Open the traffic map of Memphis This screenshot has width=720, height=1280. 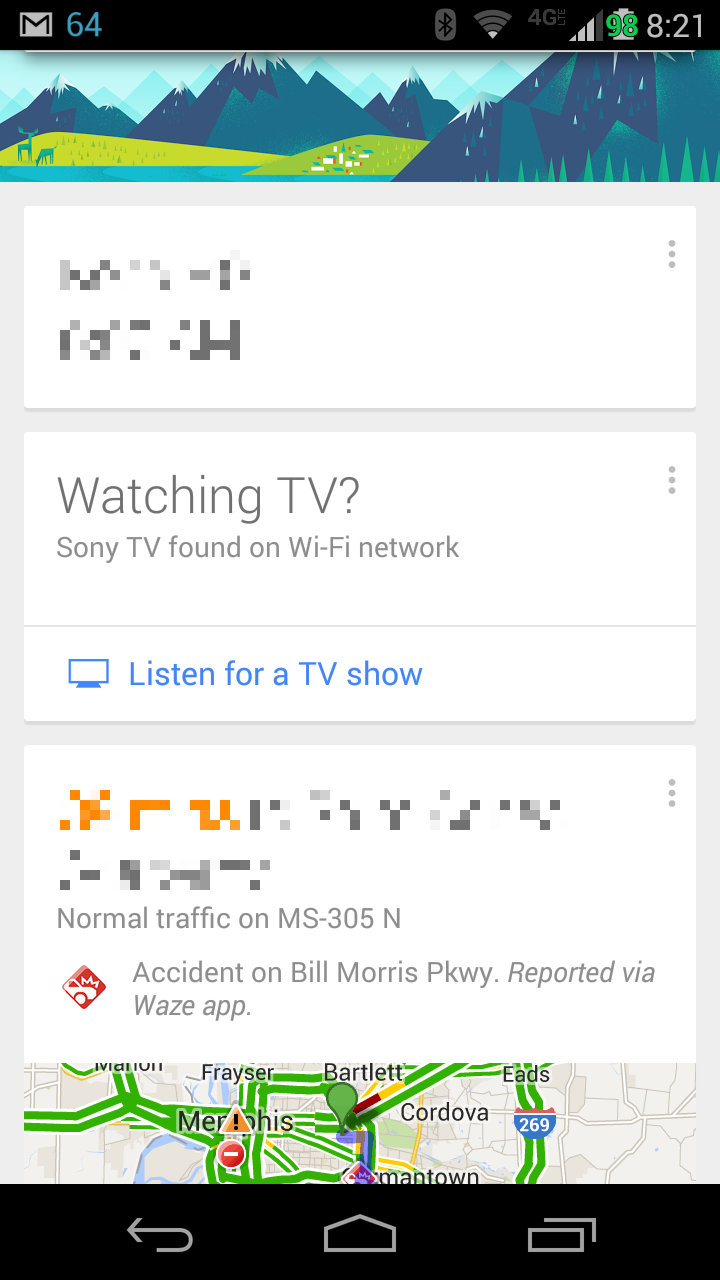point(360,1122)
